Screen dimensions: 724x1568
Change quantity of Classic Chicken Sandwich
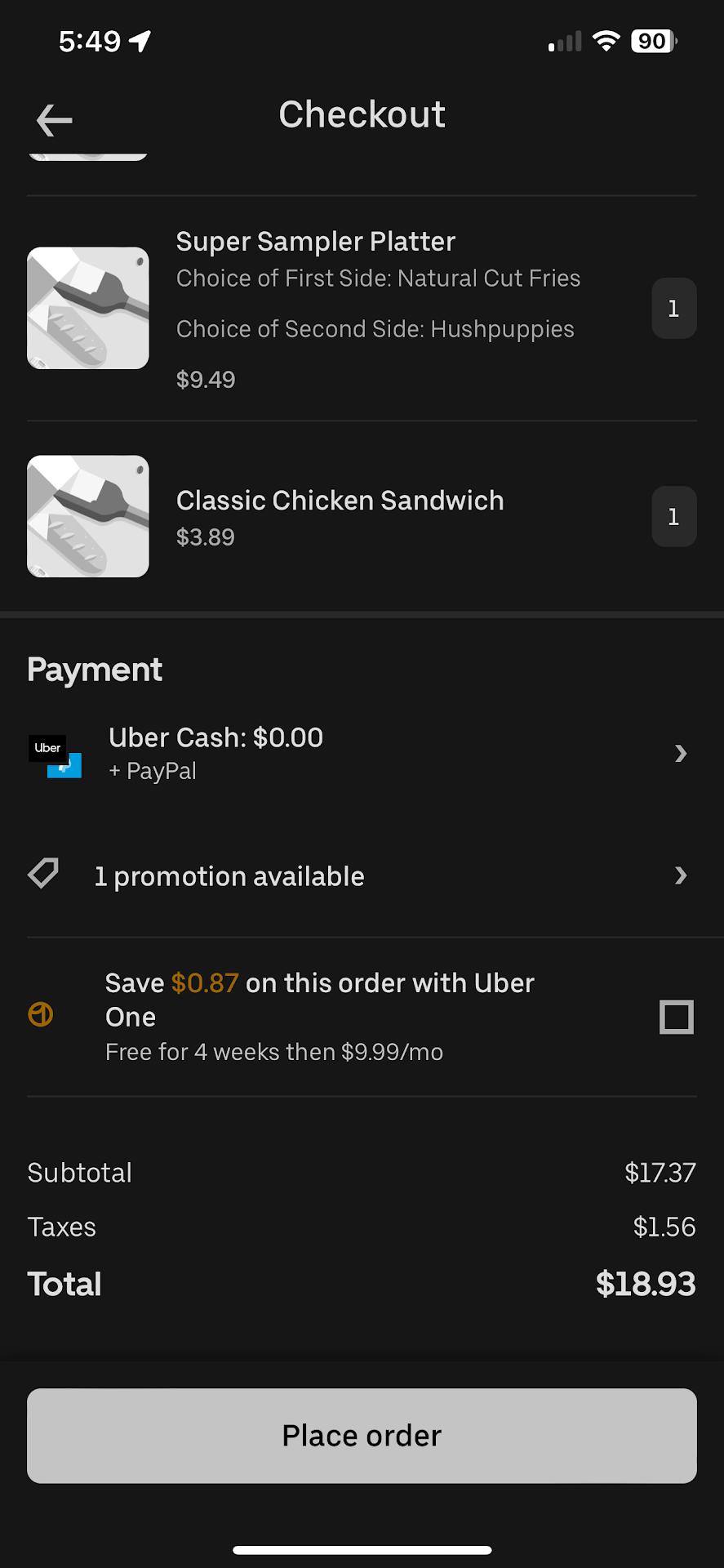(673, 517)
